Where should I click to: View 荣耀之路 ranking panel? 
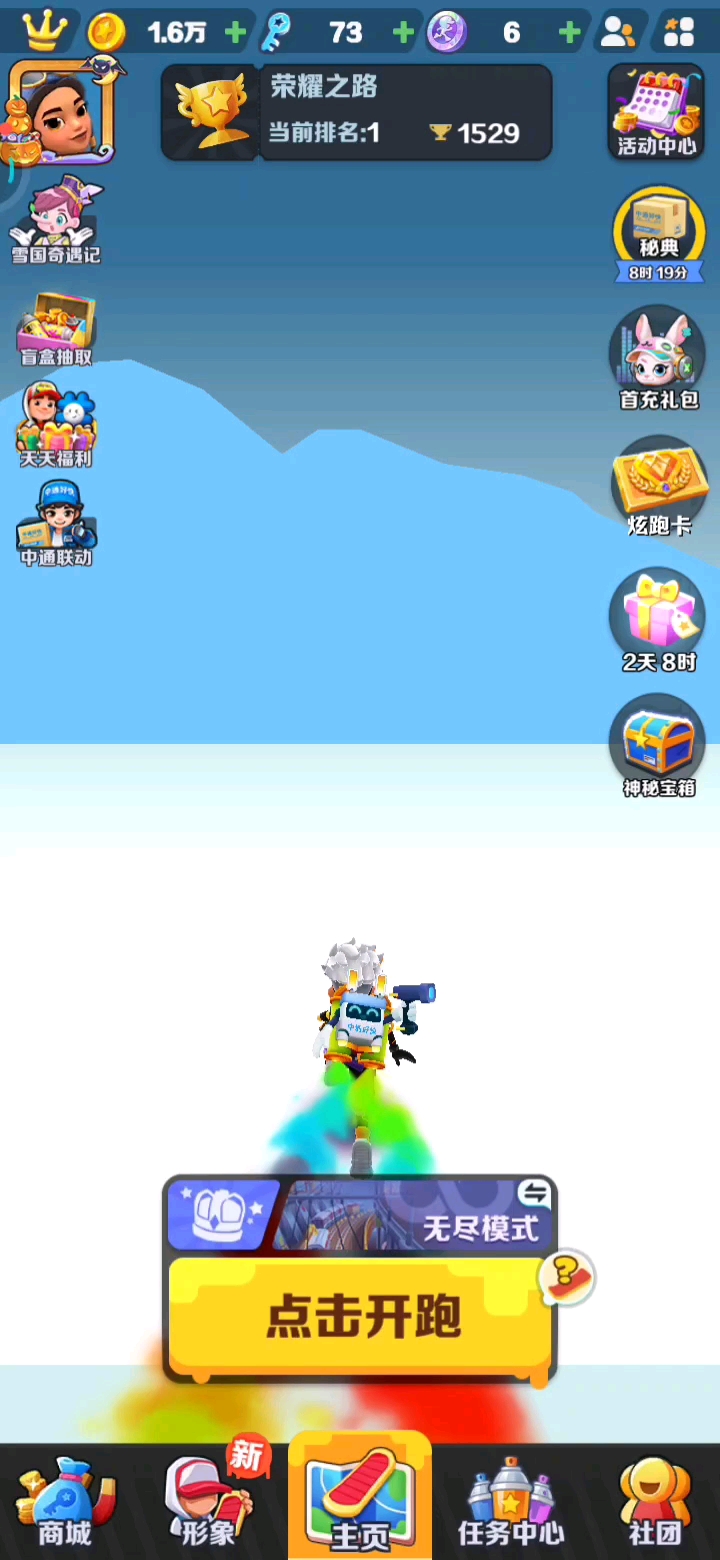[356, 112]
